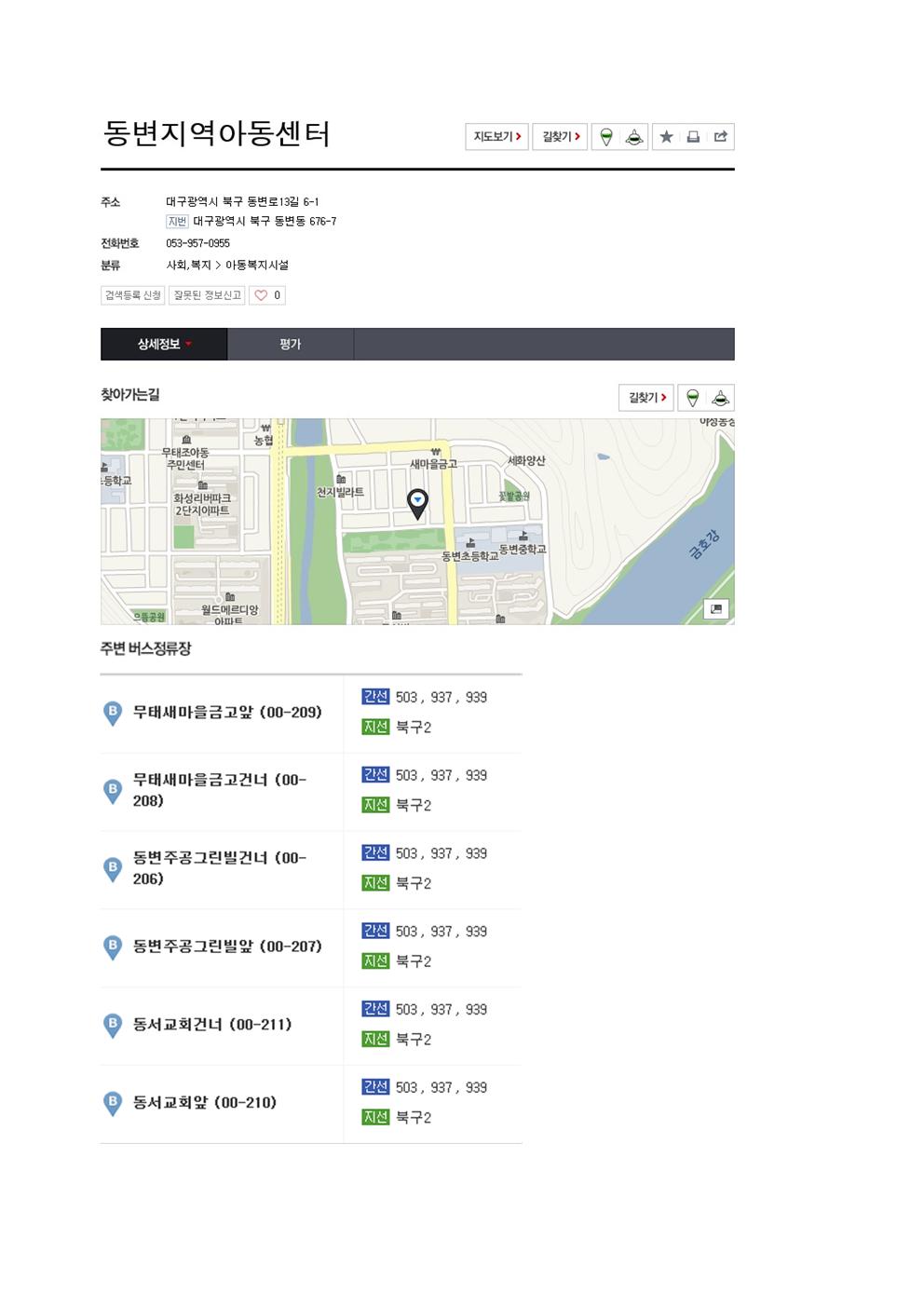The image size is (924, 1307).
Task: Switch to the 평가 tab
Action: click(290, 344)
